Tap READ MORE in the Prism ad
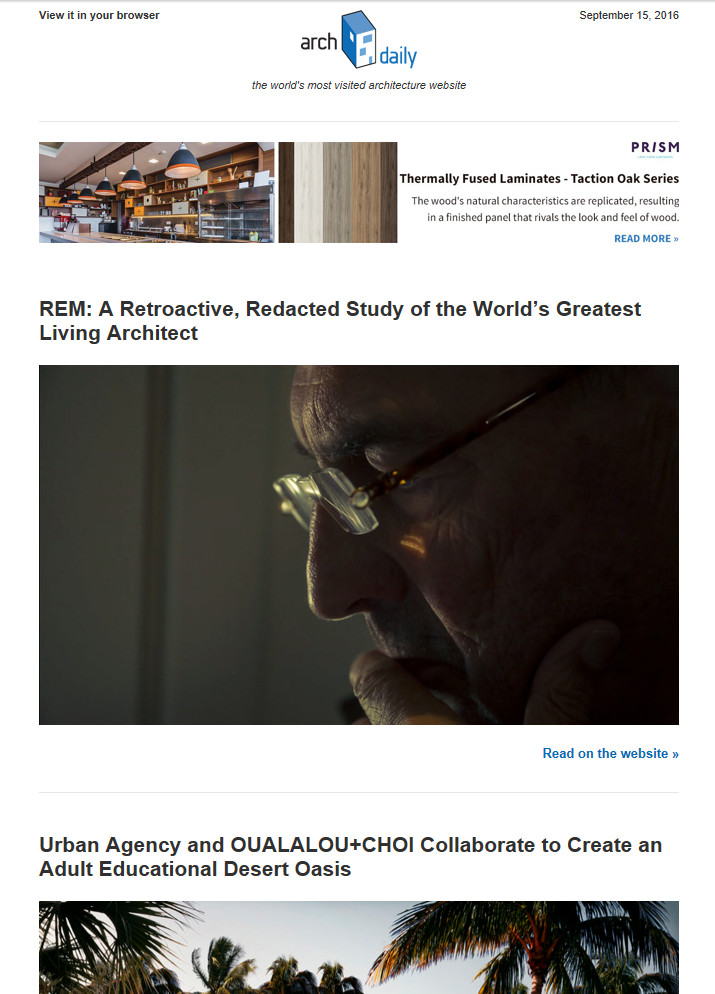The height and width of the screenshot is (994, 715). point(645,239)
